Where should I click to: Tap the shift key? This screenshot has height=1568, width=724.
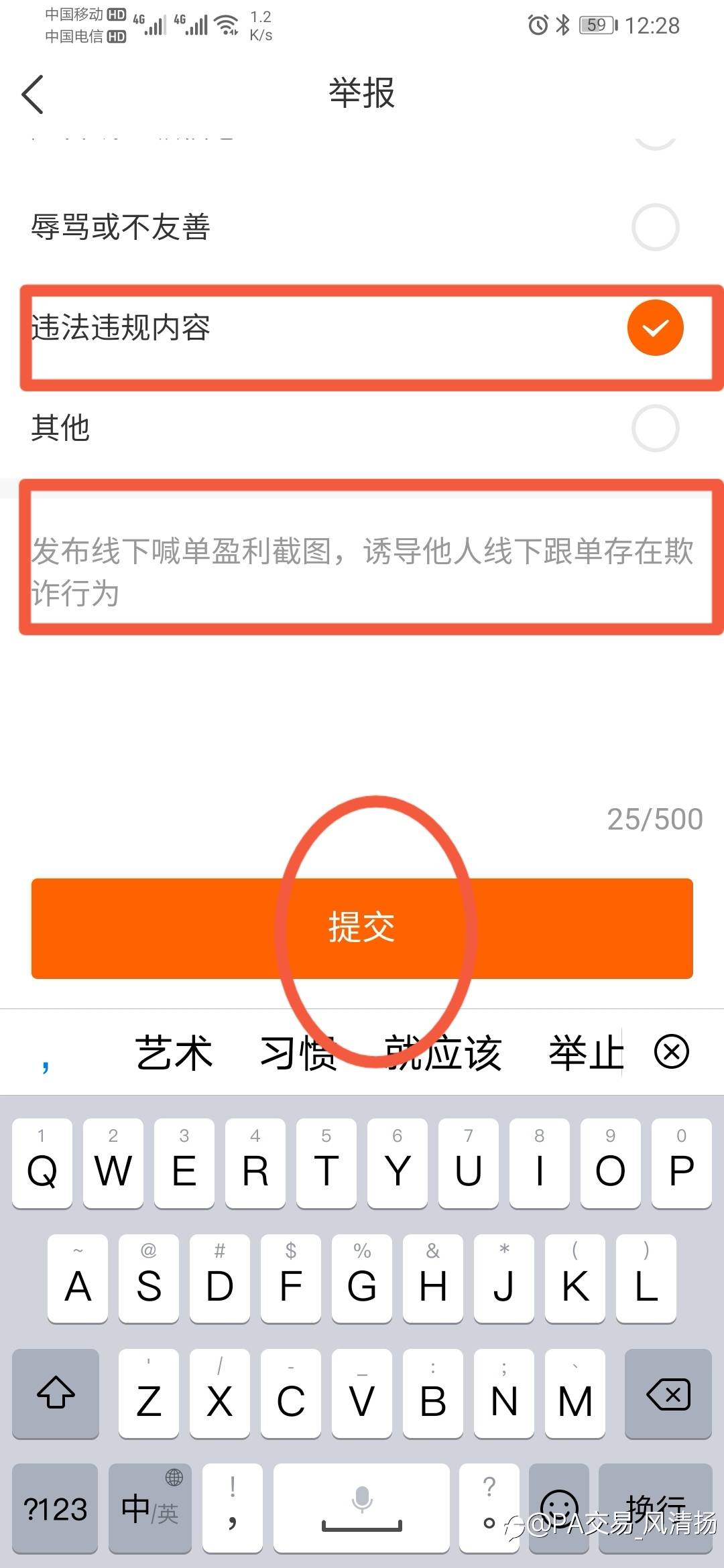click(56, 1394)
